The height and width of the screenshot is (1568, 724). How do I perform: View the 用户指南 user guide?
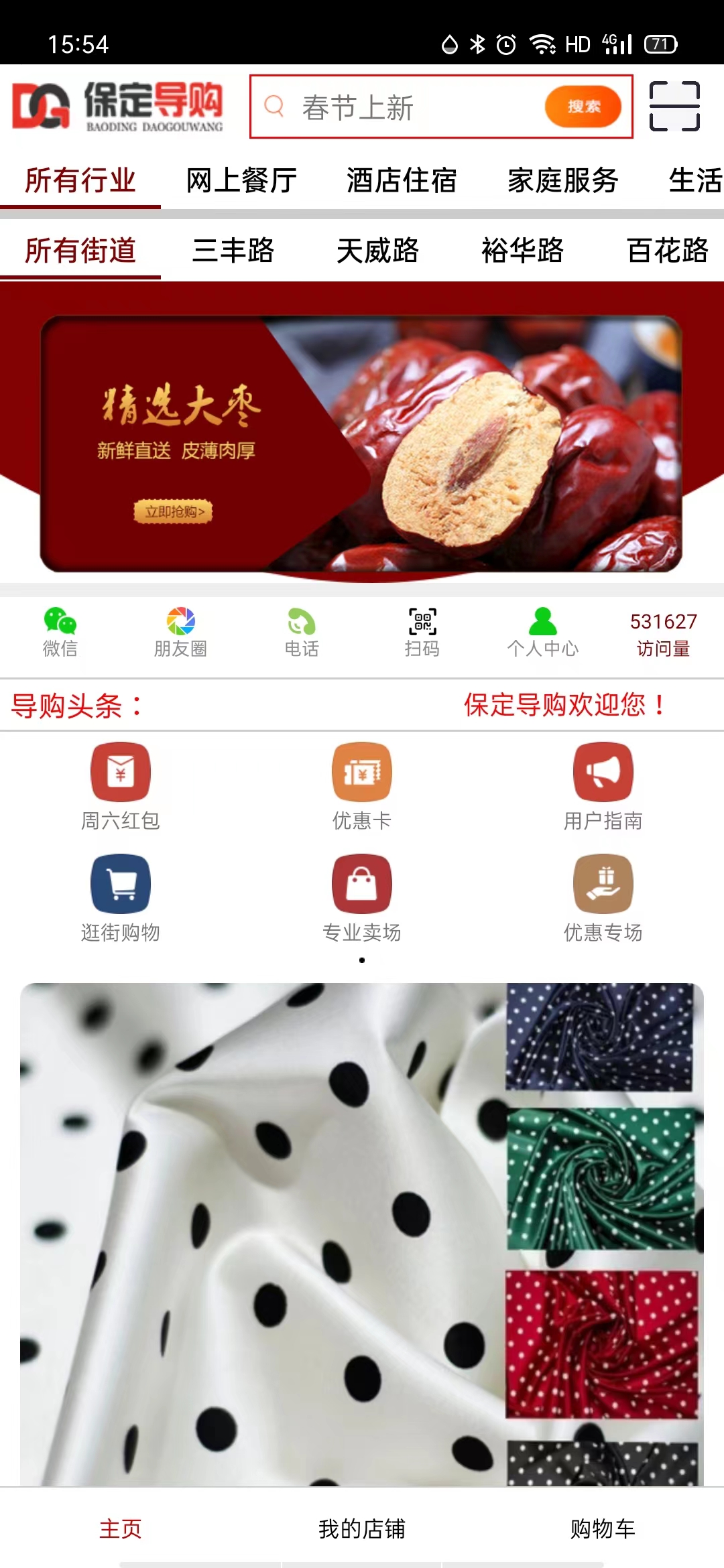pyautogui.click(x=603, y=786)
